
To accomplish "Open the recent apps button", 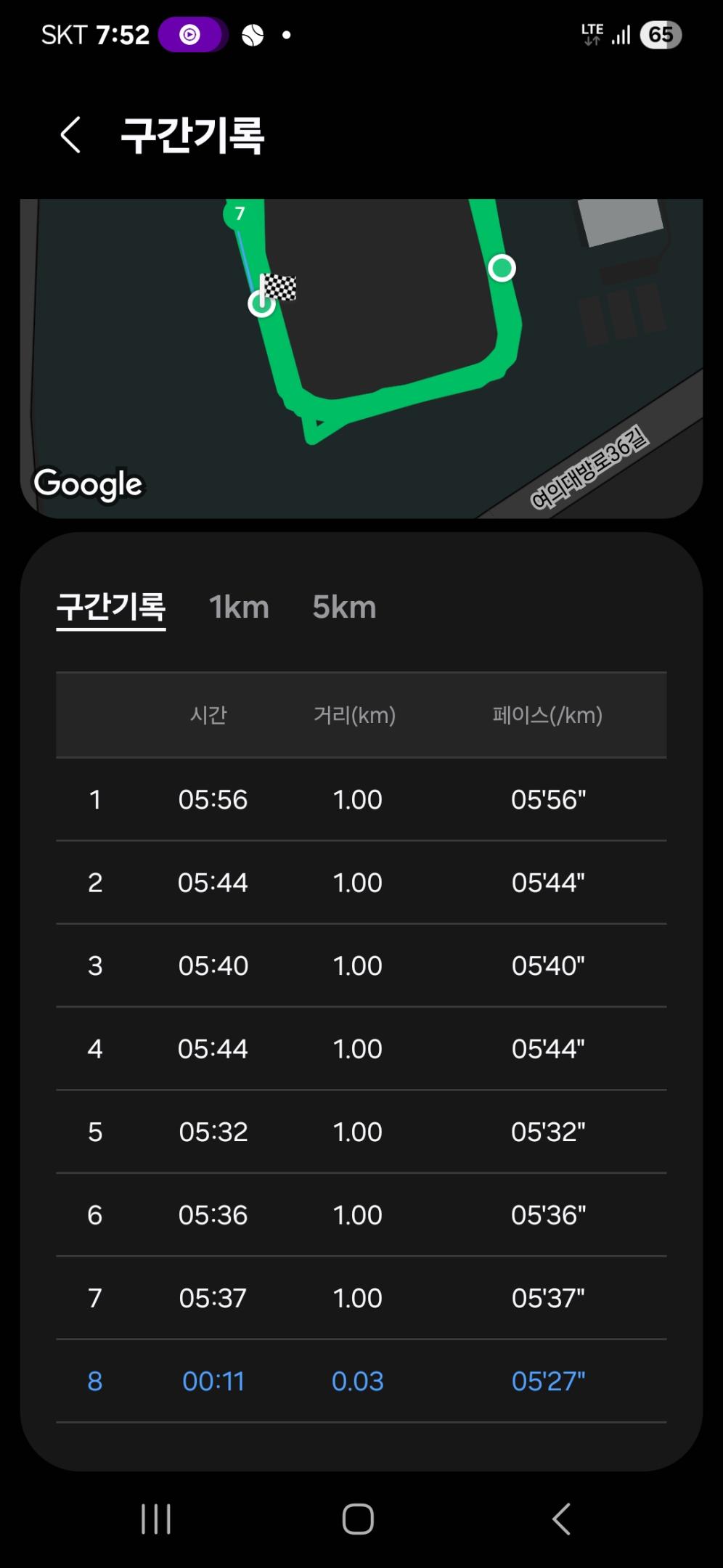I will coord(156,1519).
